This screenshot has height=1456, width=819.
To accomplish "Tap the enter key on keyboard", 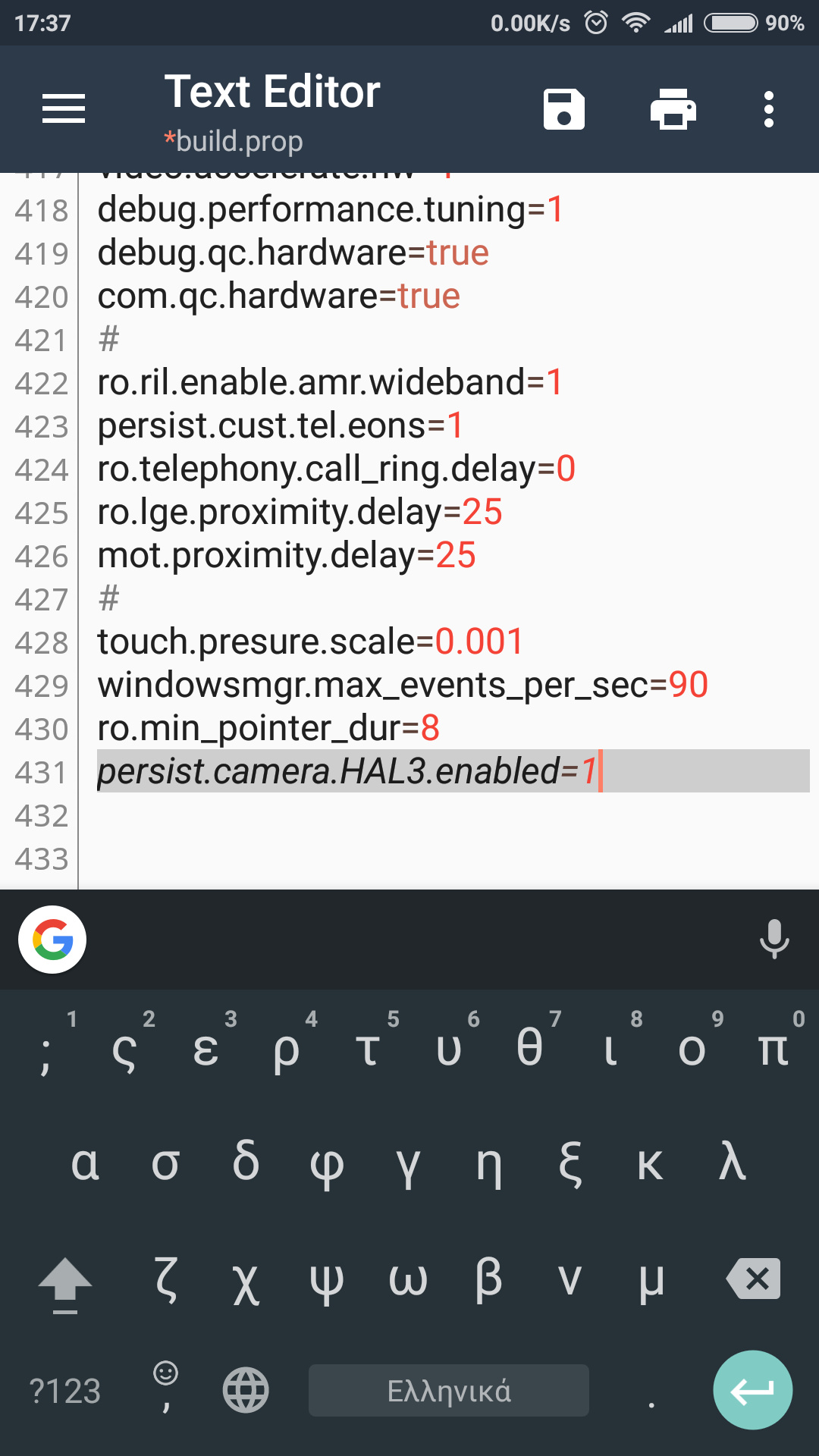I will tap(752, 1391).
